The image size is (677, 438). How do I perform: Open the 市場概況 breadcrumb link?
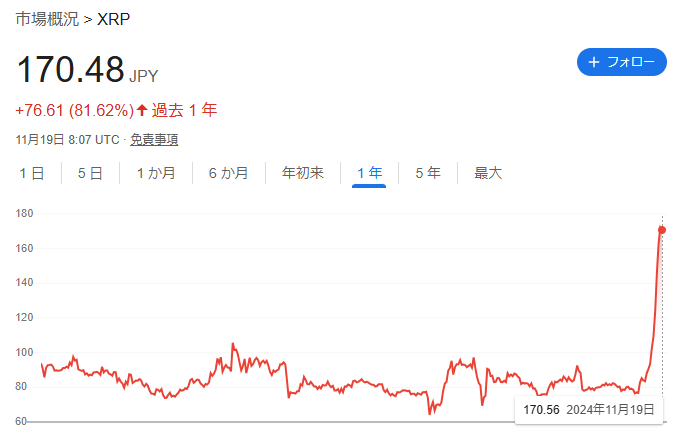pyautogui.click(x=47, y=19)
